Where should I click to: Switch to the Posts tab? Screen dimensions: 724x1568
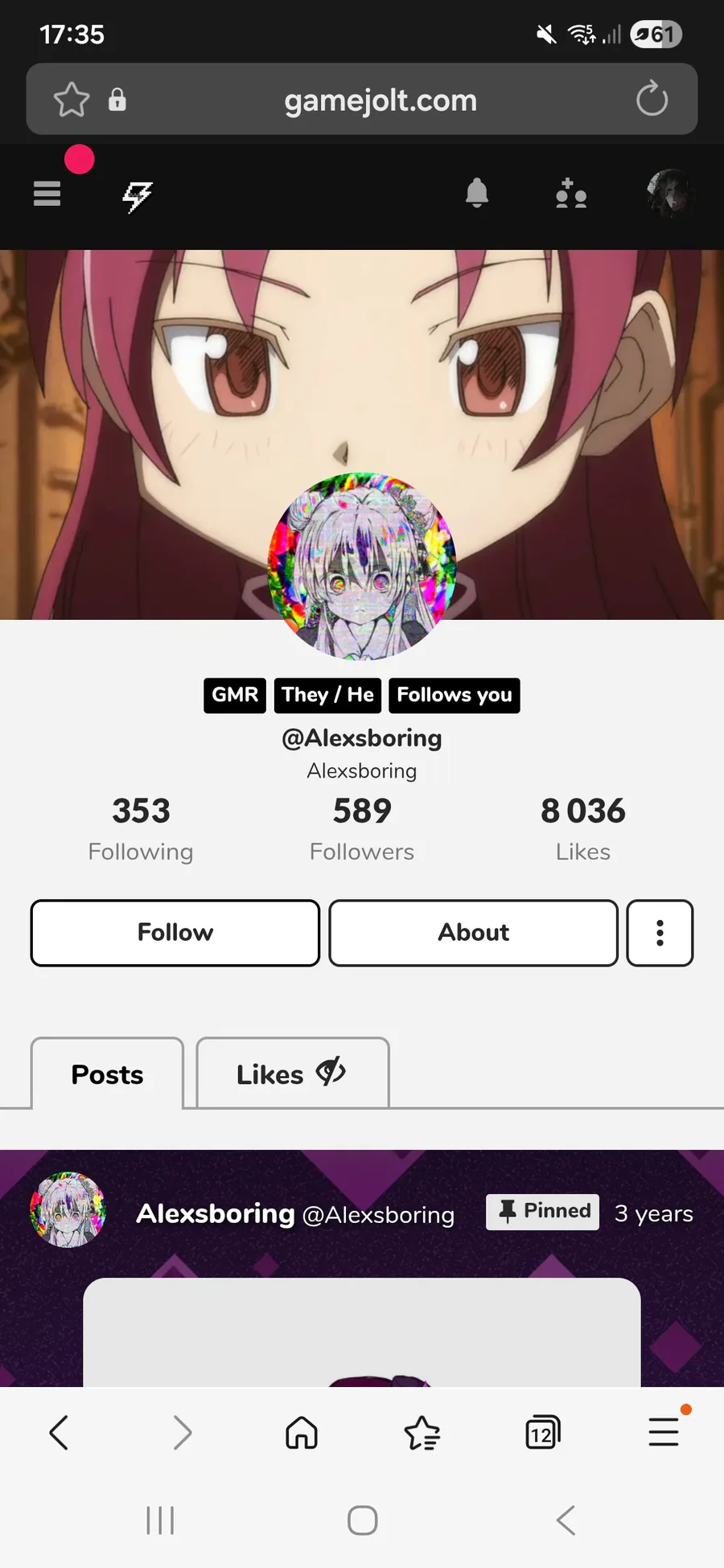pyautogui.click(x=107, y=1074)
